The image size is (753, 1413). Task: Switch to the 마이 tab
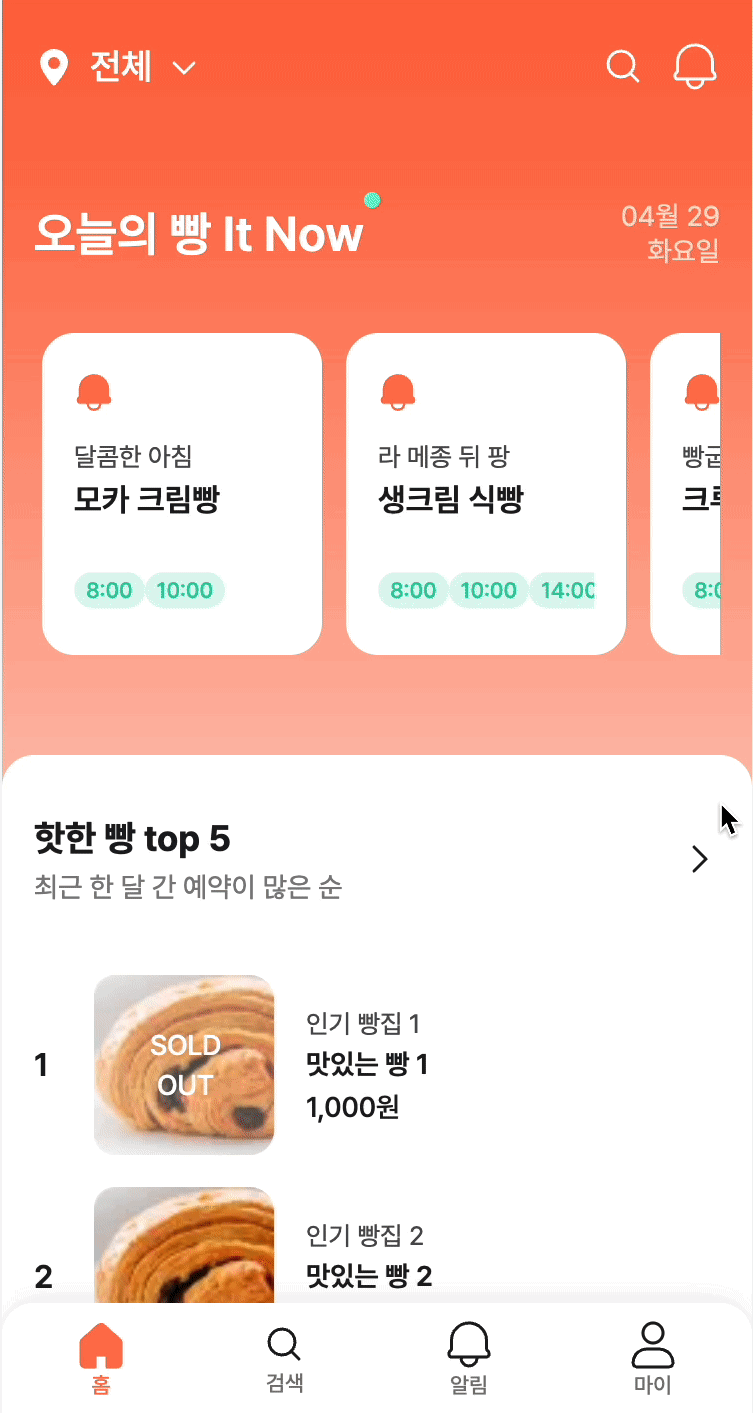pos(653,1358)
